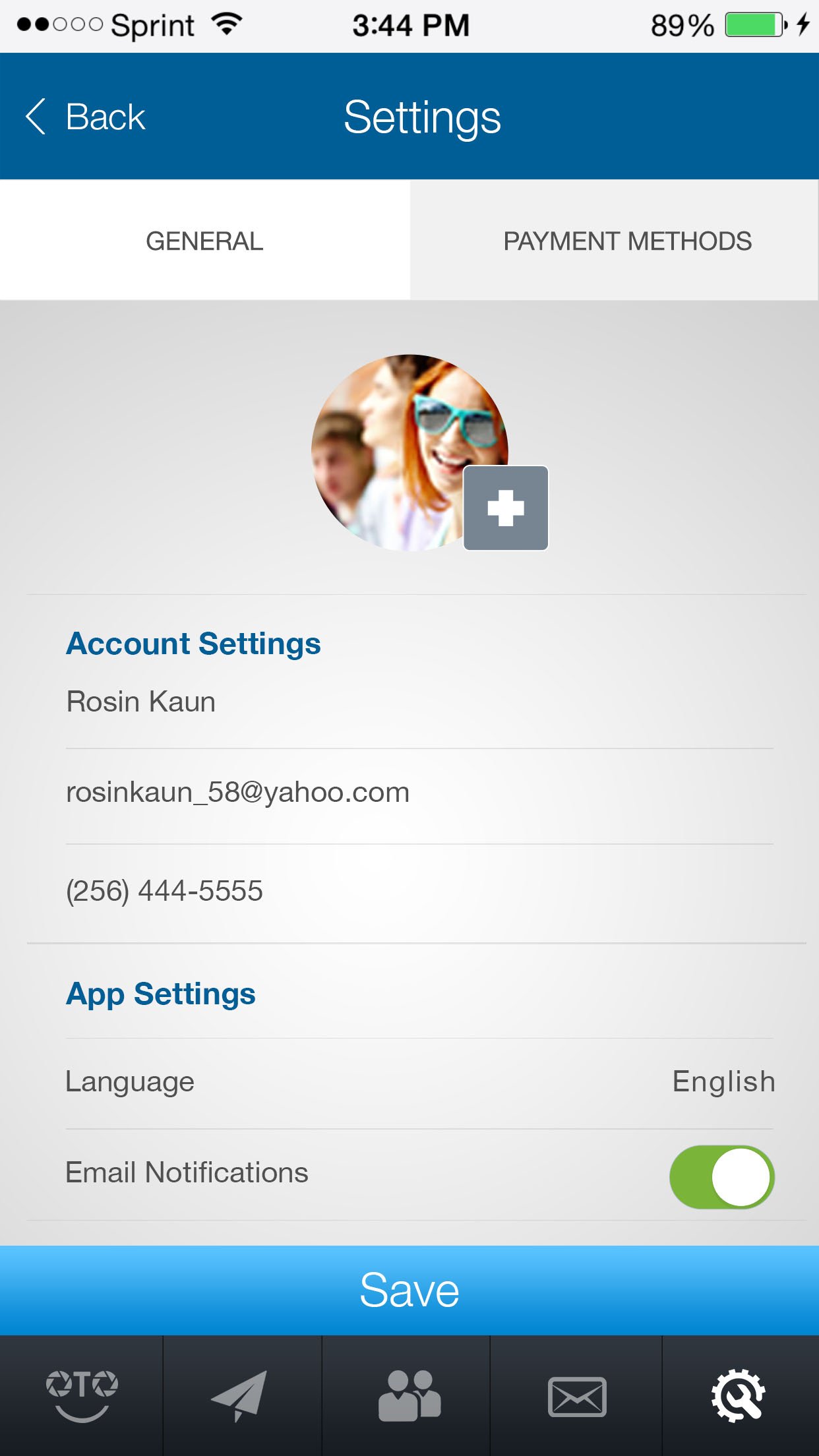Open the envelope messages tab
The height and width of the screenshot is (1456, 819).
click(576, 1395)
